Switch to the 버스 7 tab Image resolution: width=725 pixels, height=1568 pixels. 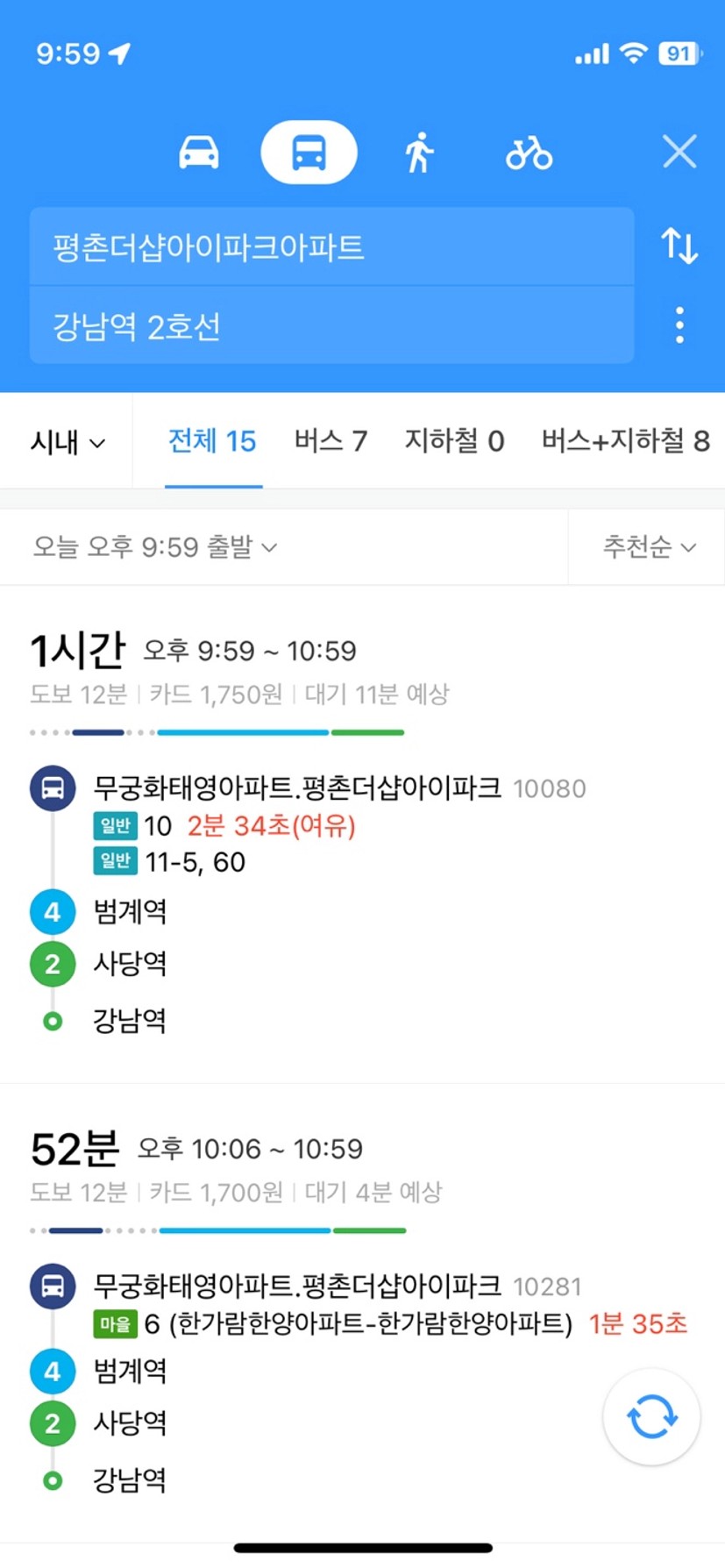click(331, 440)
